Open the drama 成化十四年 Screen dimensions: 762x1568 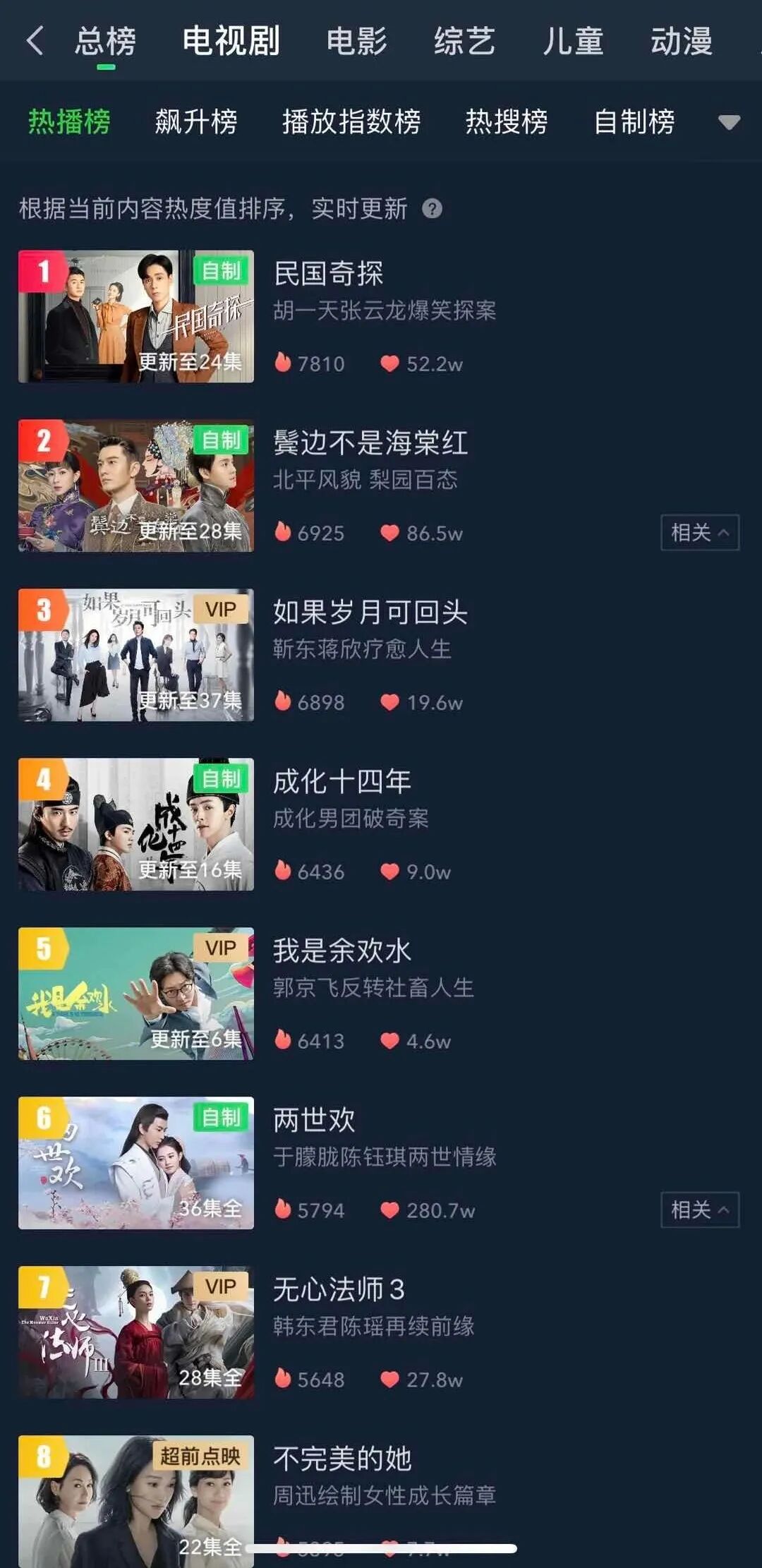tap(342, 782)
